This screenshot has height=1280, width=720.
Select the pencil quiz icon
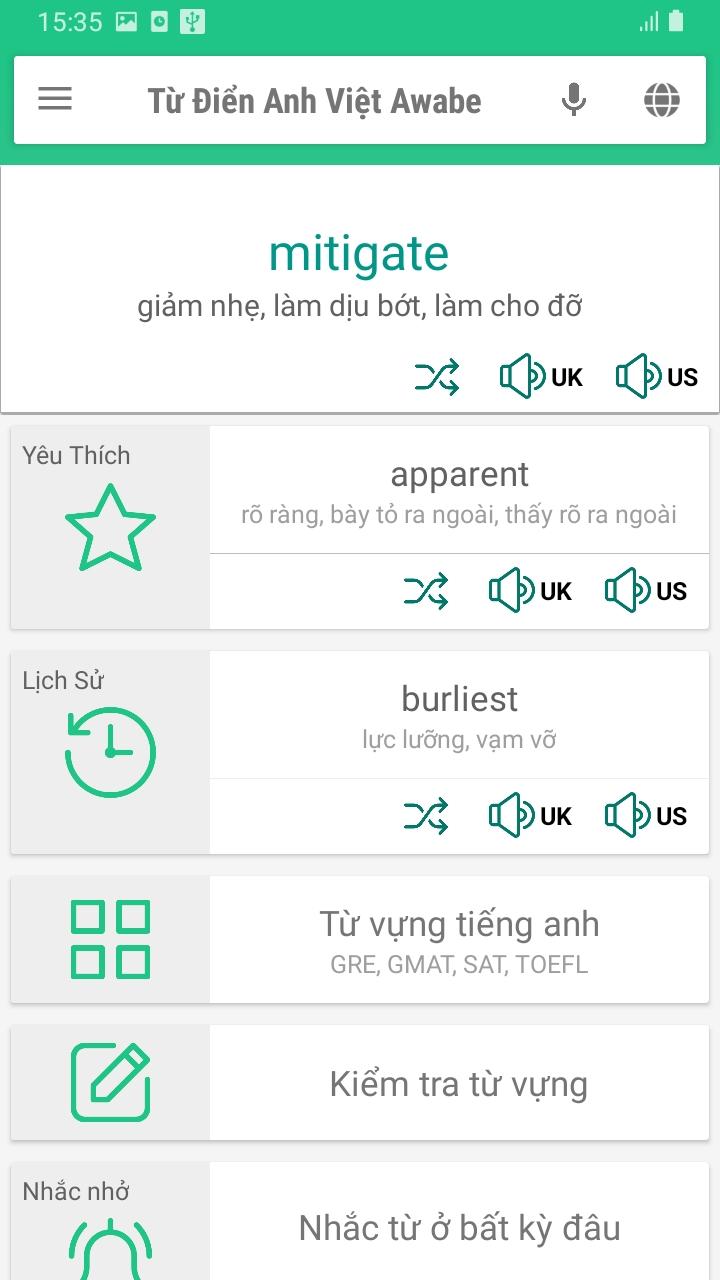tap(109, 1083)
